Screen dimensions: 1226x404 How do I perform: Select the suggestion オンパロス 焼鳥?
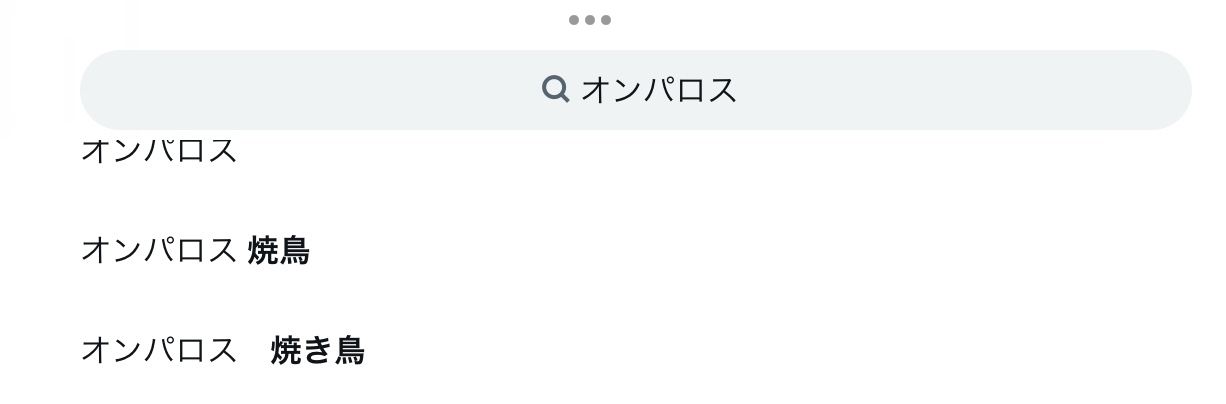coord(195,250)
